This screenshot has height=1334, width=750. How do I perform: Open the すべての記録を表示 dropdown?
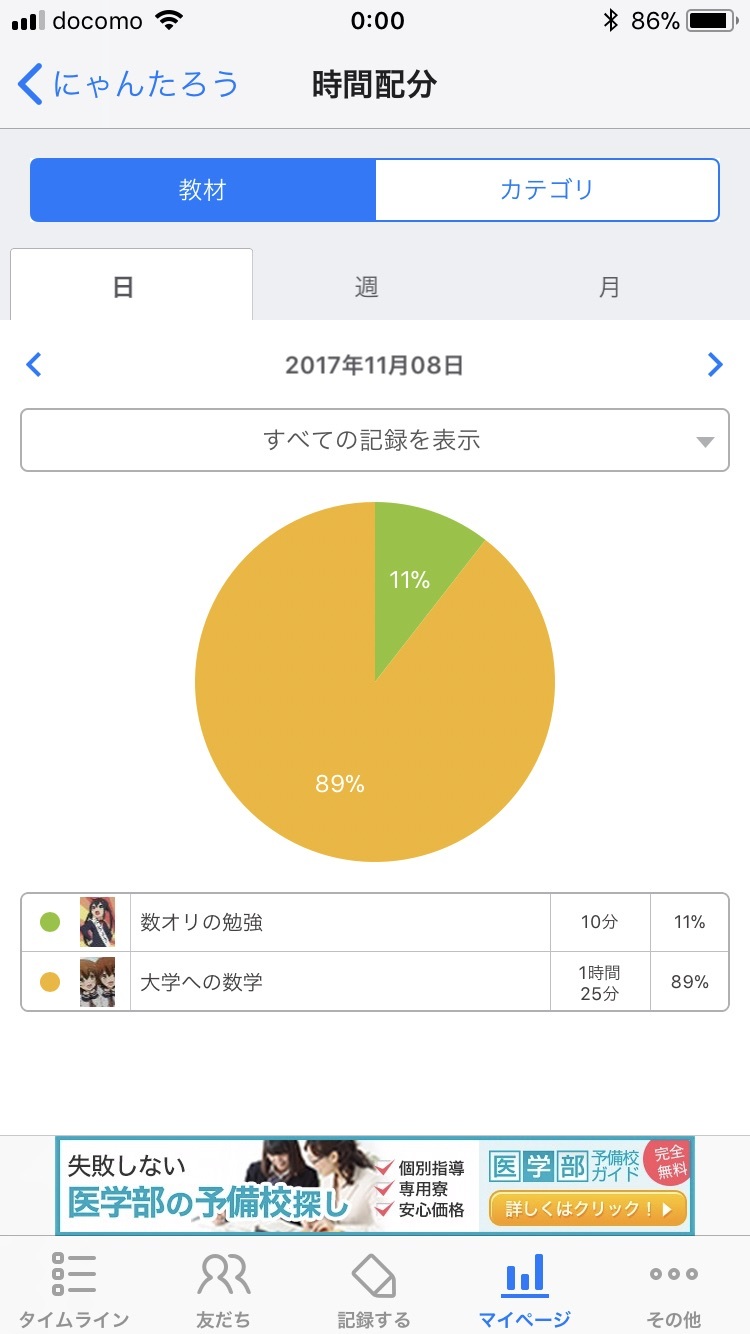[375, 440]
